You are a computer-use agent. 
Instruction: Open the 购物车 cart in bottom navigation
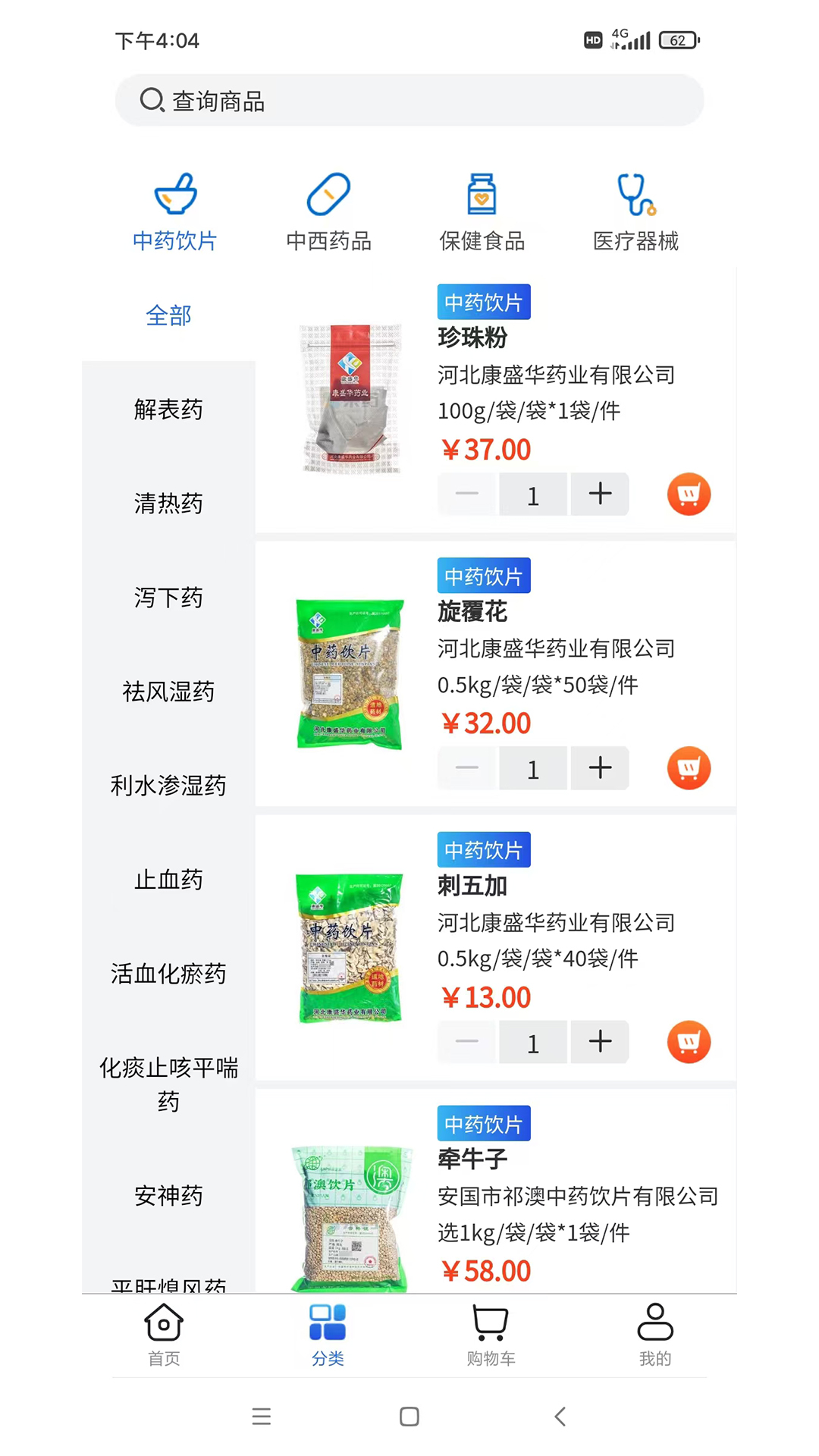click(x=491, y=1335)
